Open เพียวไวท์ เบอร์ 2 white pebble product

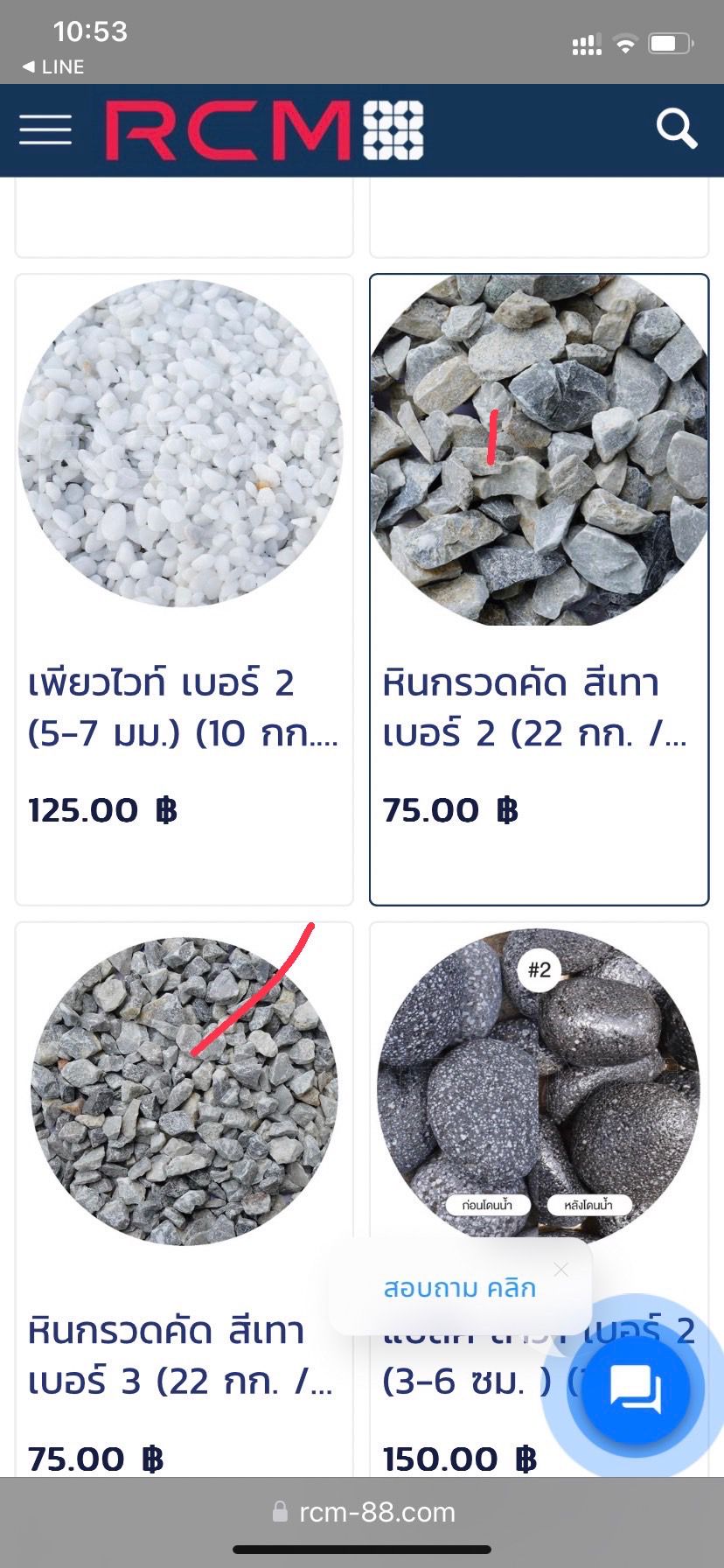[x=184, y=590]
